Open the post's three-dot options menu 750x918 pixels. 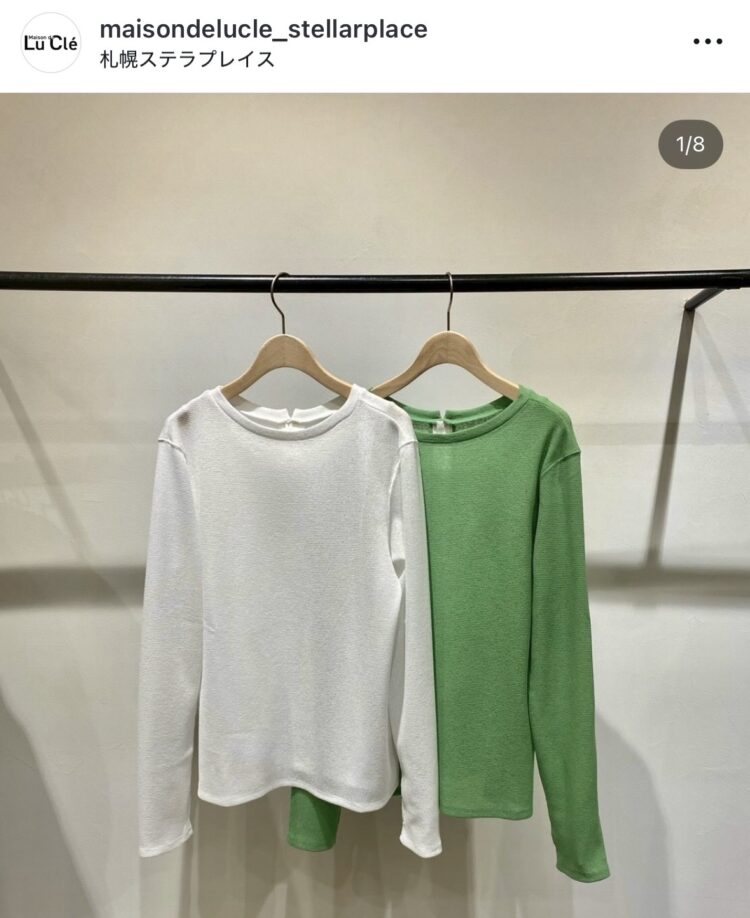[707, 41]
